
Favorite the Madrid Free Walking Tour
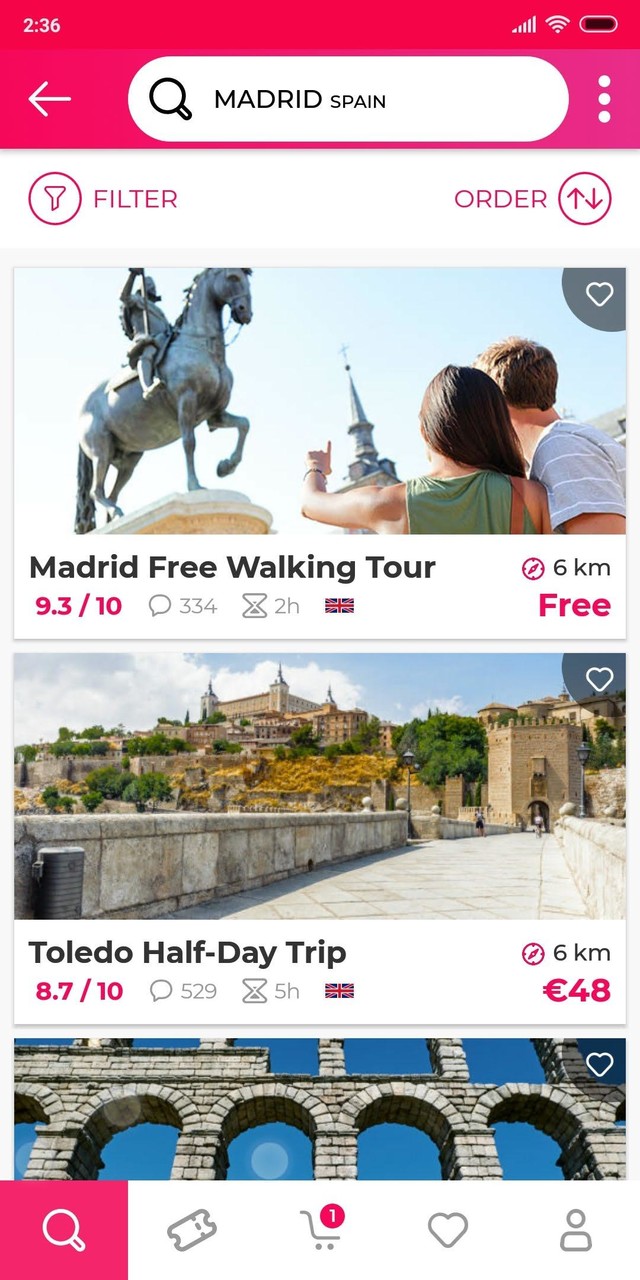pyautogui.click(x=599, y=294)
